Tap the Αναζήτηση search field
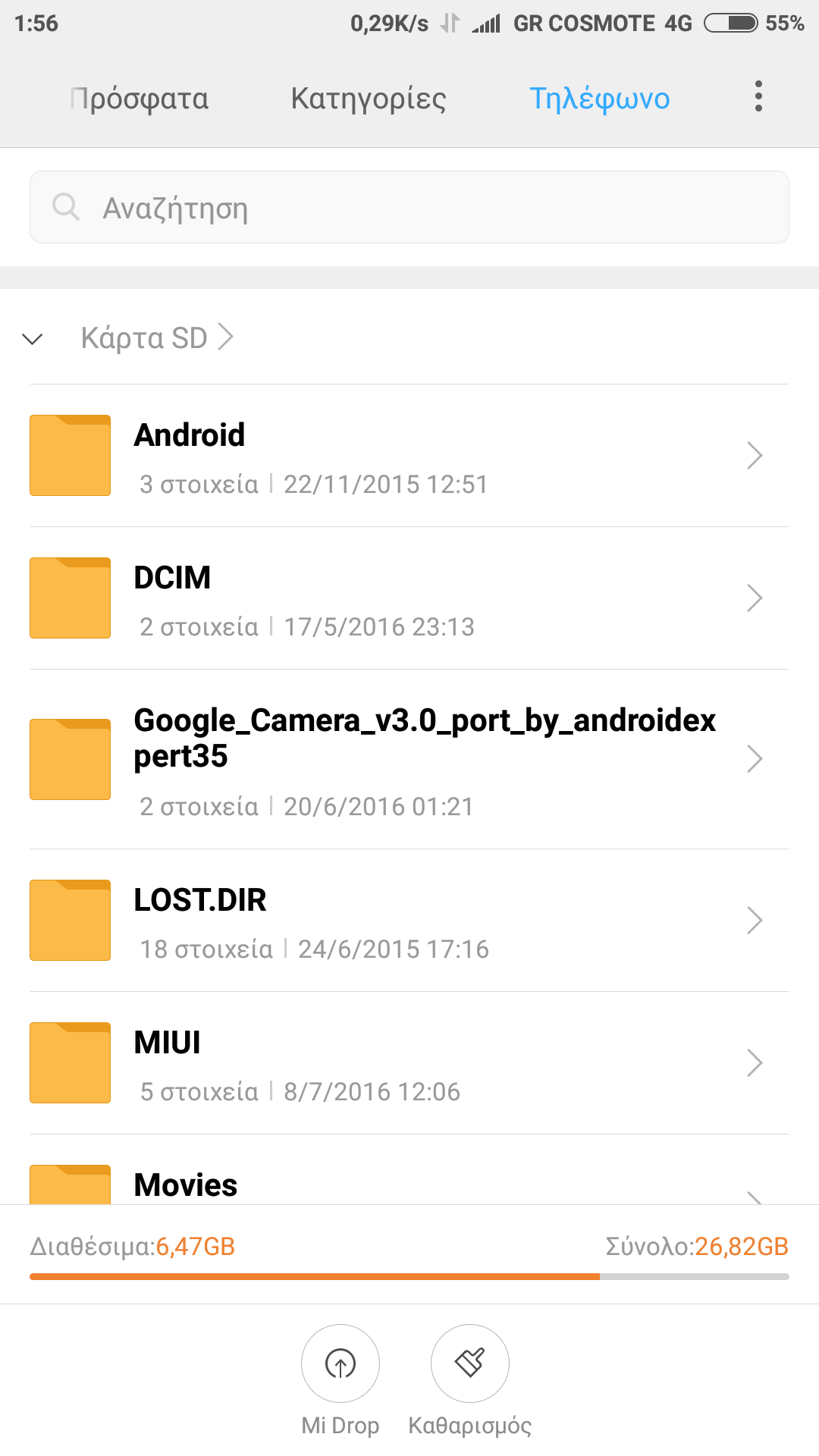Viewport: 819px width, 1456px height. tap(409, 207)
